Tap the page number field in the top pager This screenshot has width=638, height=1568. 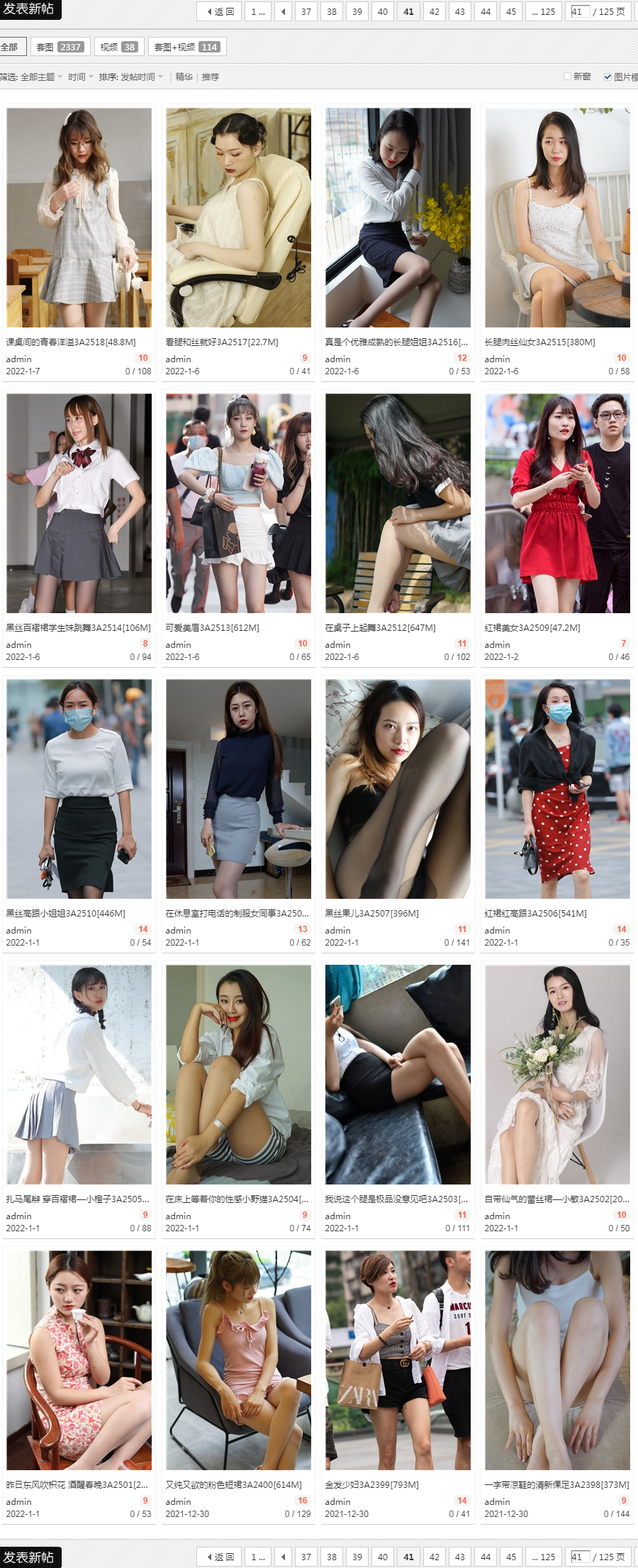coord(580,11)
